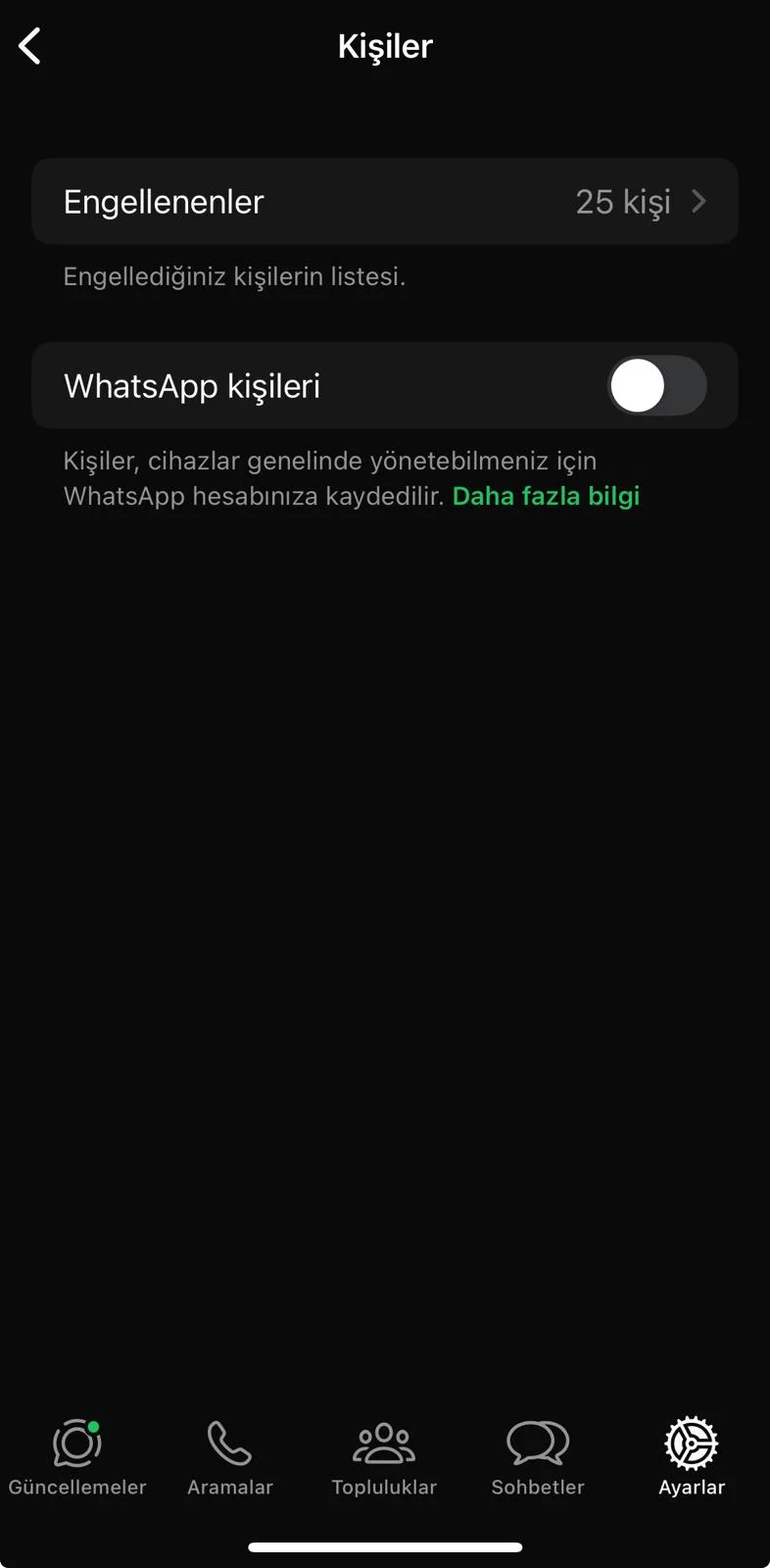Switch to the Aramalar tab
This screenshot has width=770, height=1568.
pos(230,1457)
